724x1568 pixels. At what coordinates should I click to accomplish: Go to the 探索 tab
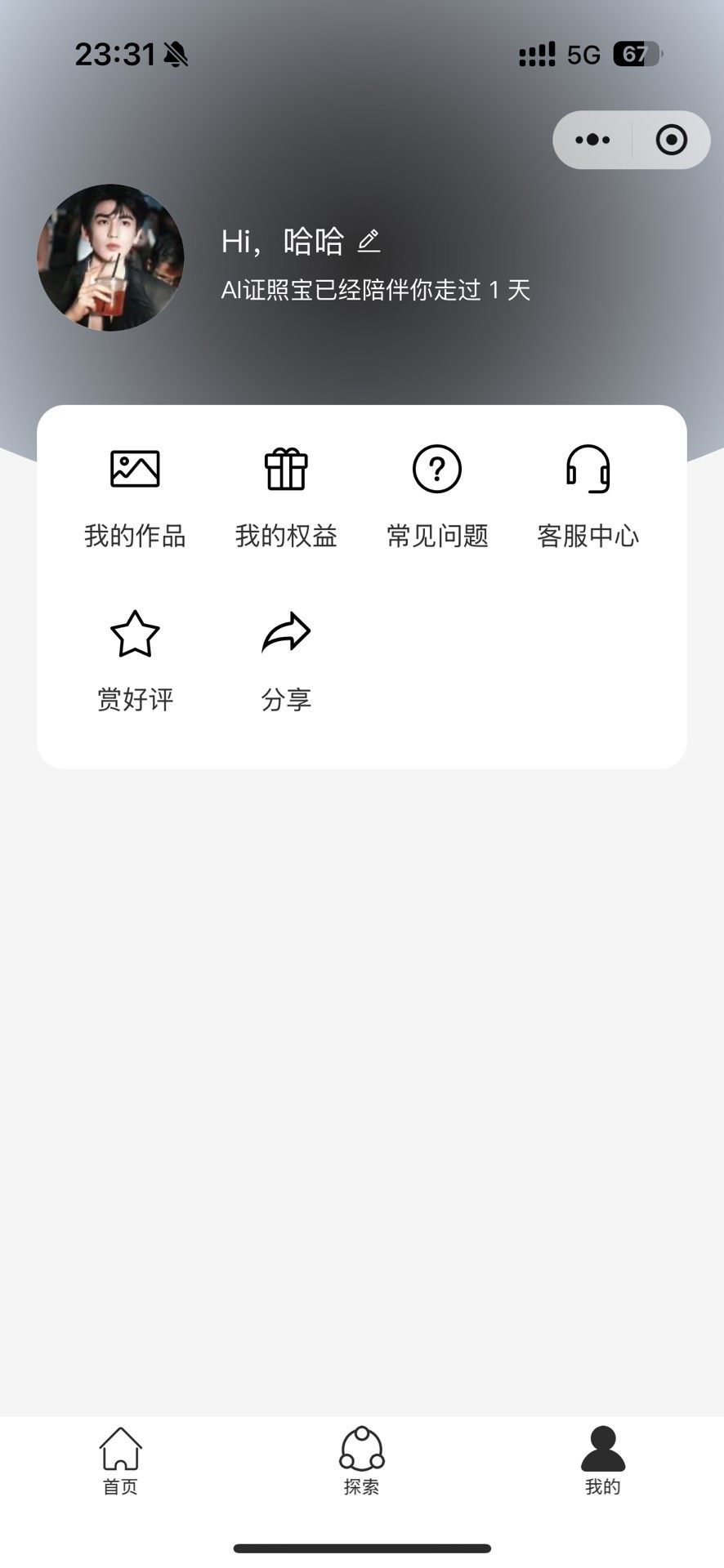click(x=362, y=1461)
